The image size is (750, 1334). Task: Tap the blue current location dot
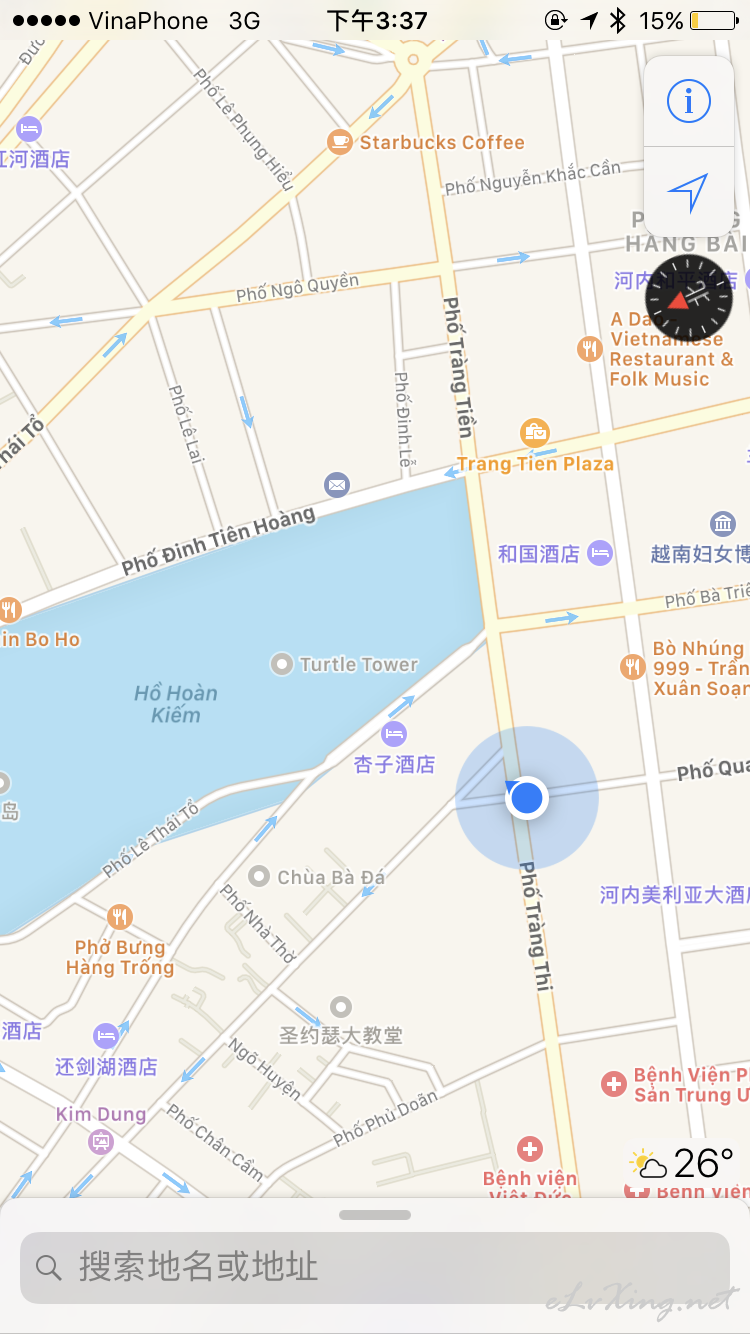tap(526, 798)
